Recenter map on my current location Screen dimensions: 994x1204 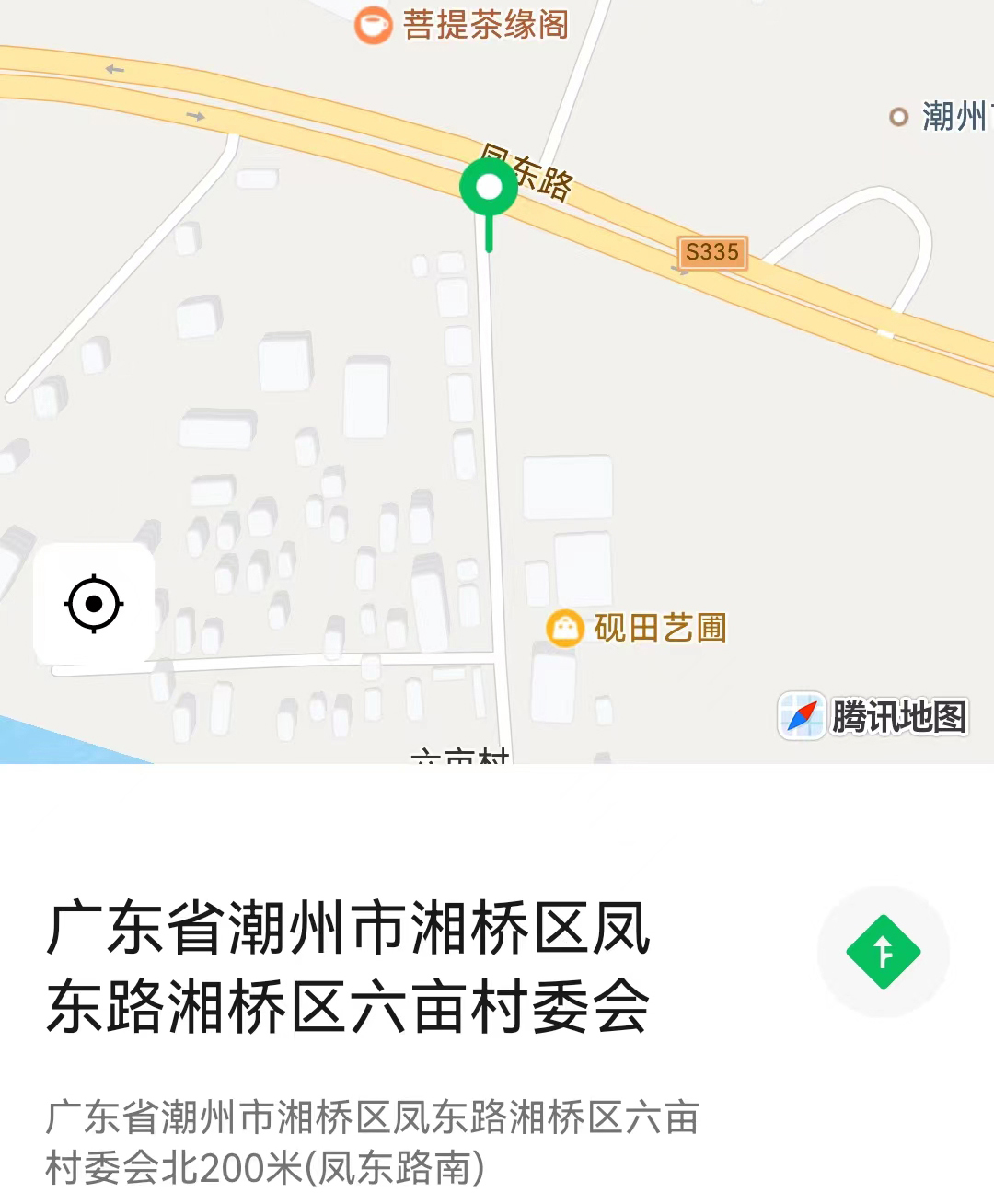pos(94,604)
